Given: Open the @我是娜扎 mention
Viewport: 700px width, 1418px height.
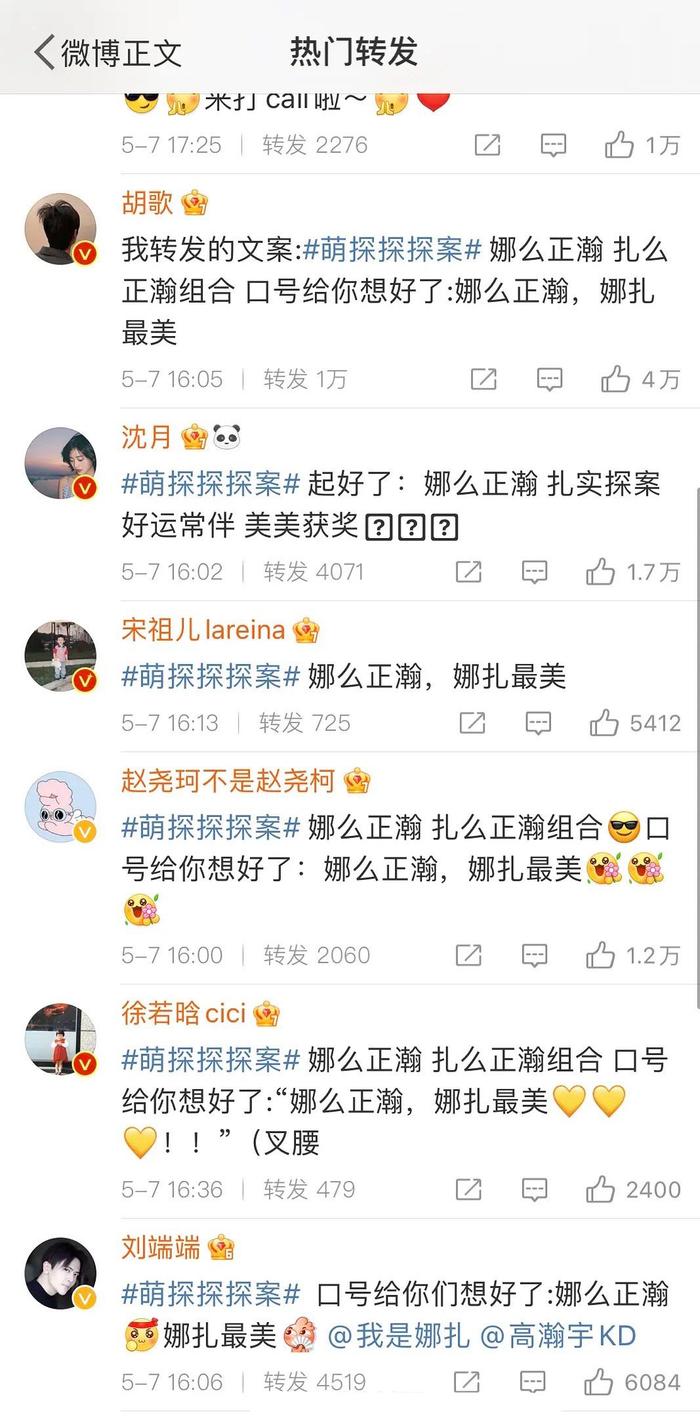Looking at the screenshot, I should 398,1335.
